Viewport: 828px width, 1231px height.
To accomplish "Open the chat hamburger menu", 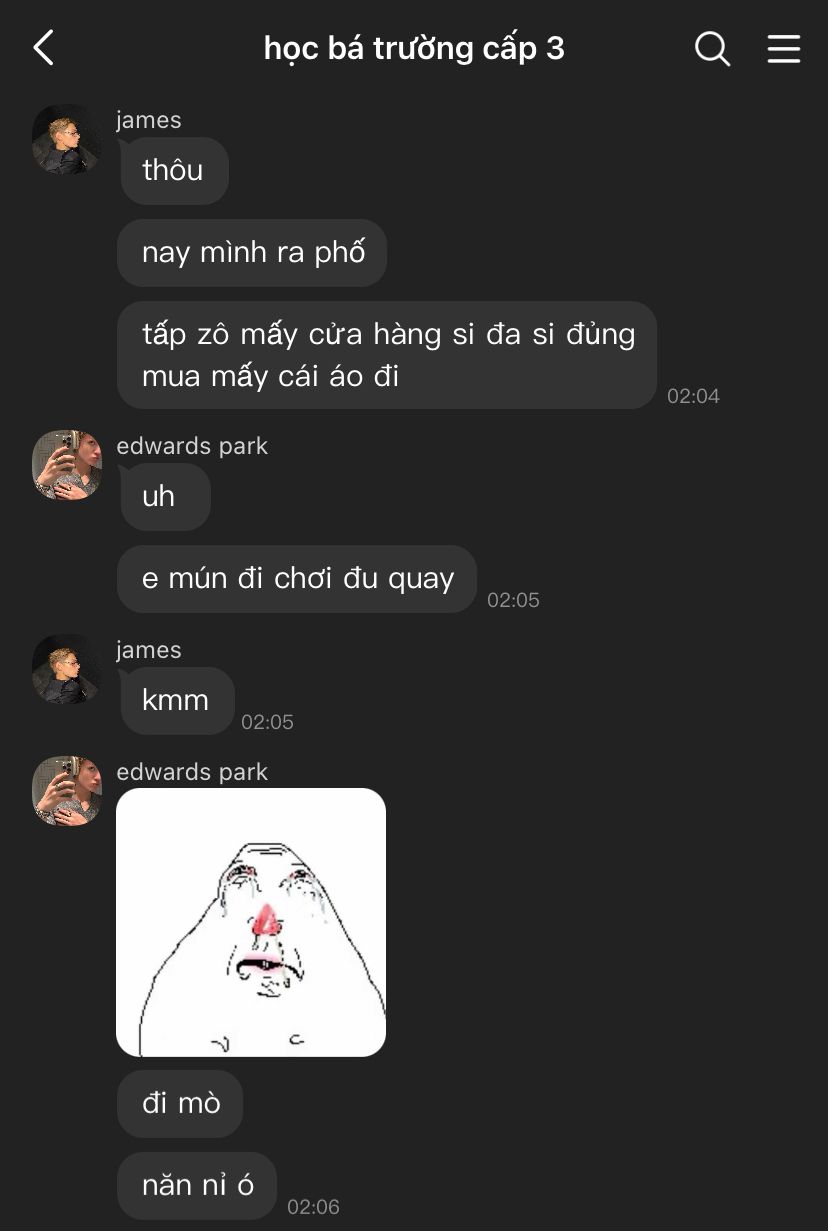I will 784,48.
